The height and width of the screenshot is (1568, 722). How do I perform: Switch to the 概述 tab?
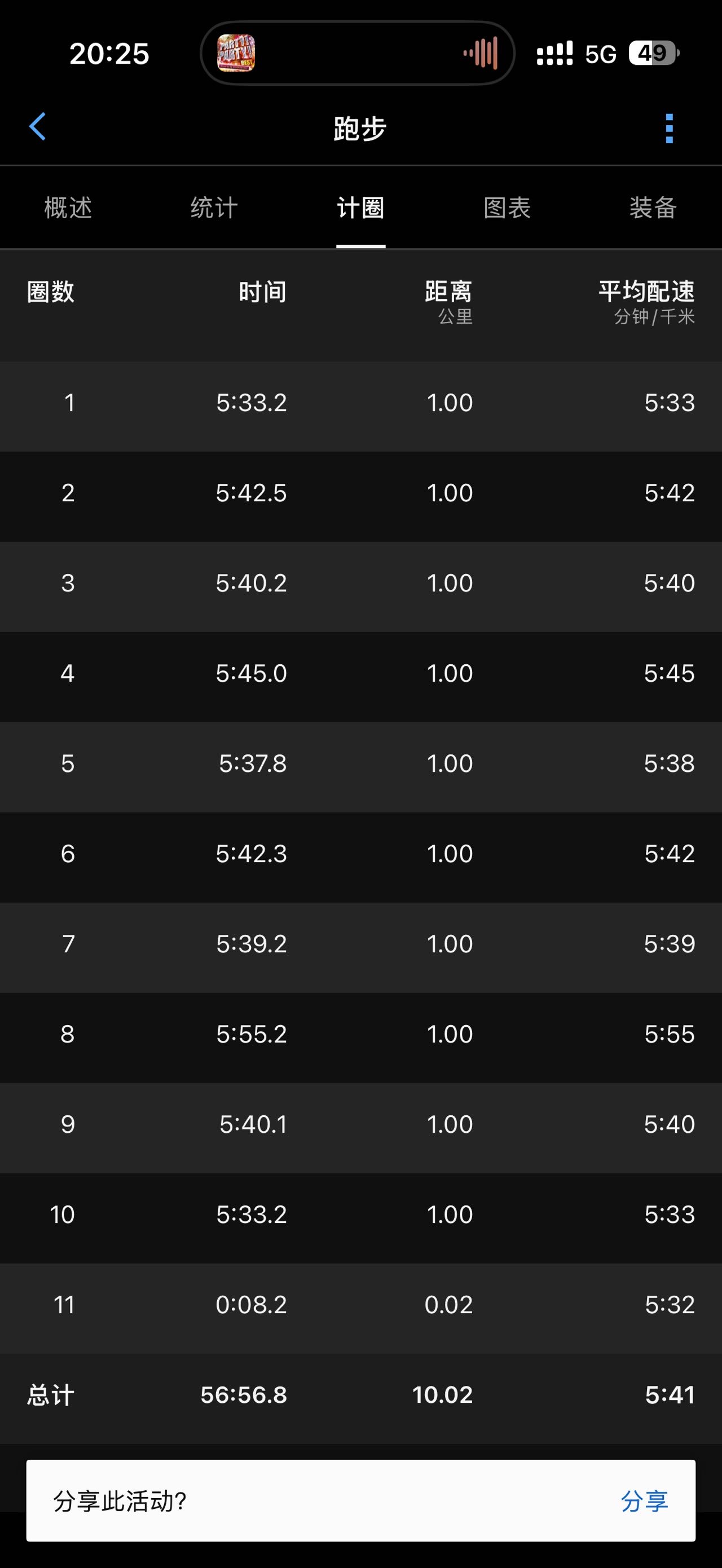click(x=68, y=208)
